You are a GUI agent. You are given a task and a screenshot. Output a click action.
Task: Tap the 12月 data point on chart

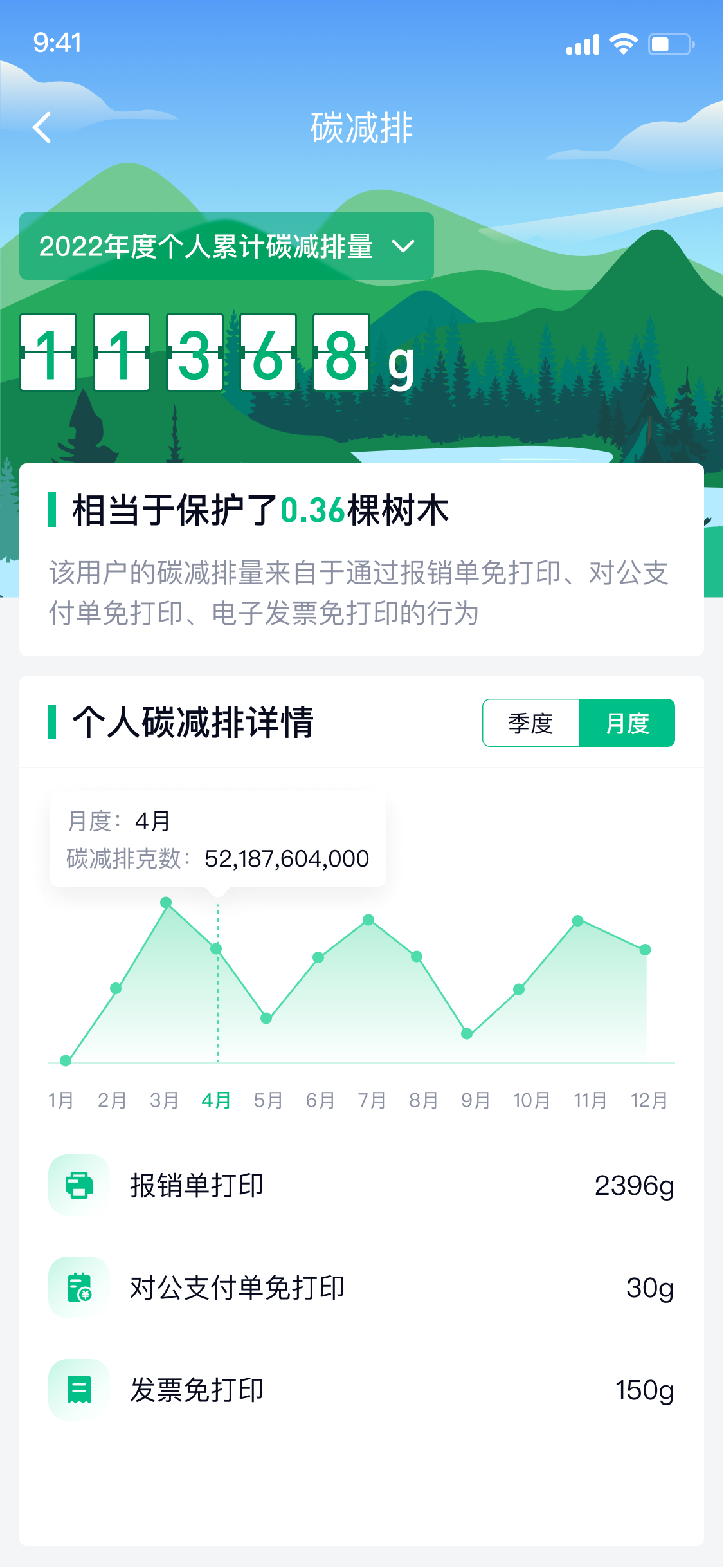646,949
